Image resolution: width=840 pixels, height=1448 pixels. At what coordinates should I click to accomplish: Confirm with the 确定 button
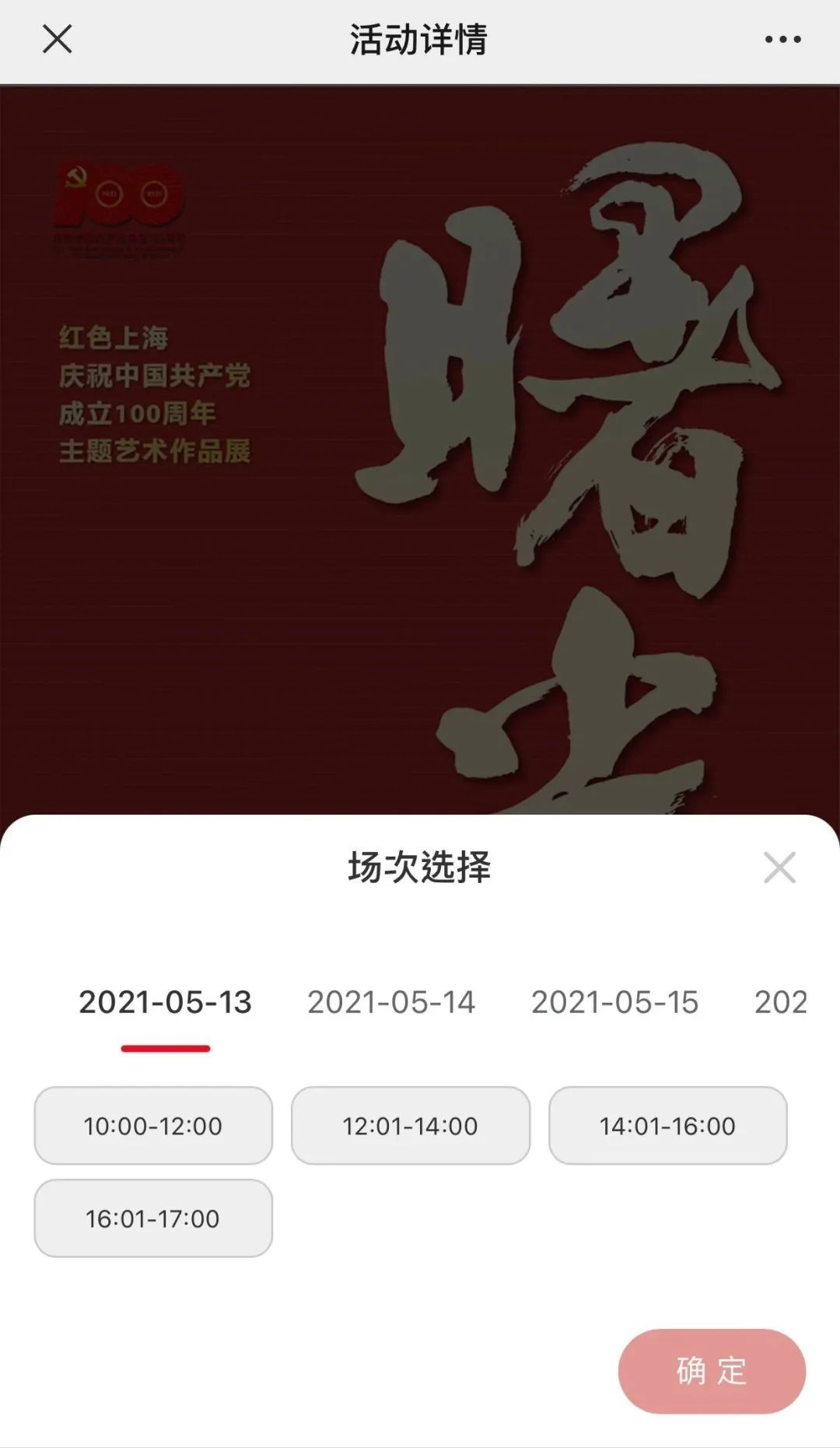(x=712, y=1371)
